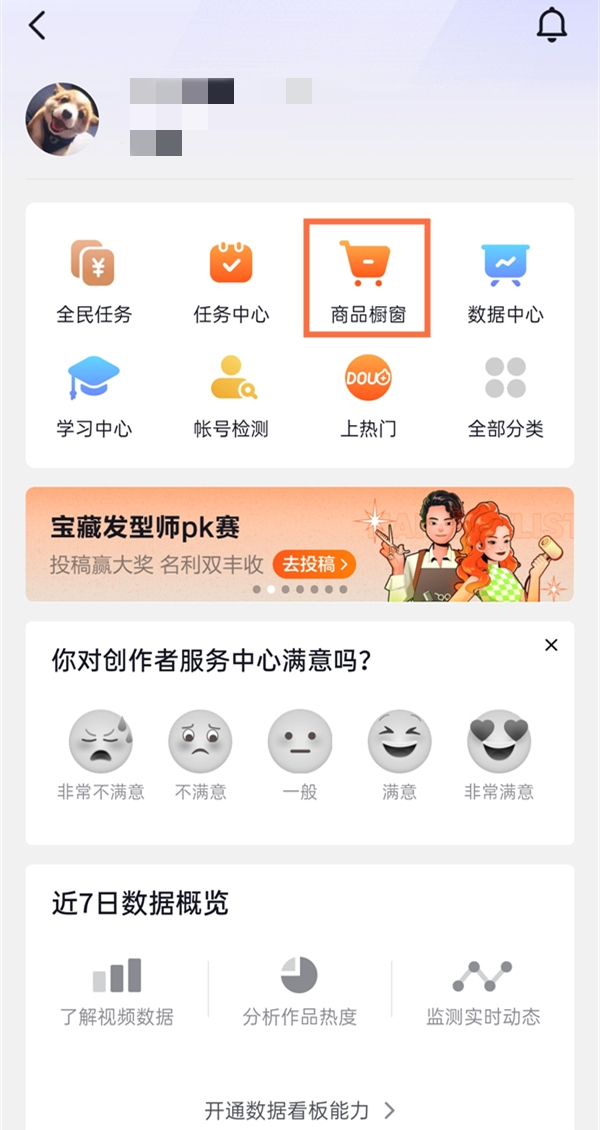Open 商品橱窗 shopping cart
This screenshot has height=1130, width=600.
(367, 280)
